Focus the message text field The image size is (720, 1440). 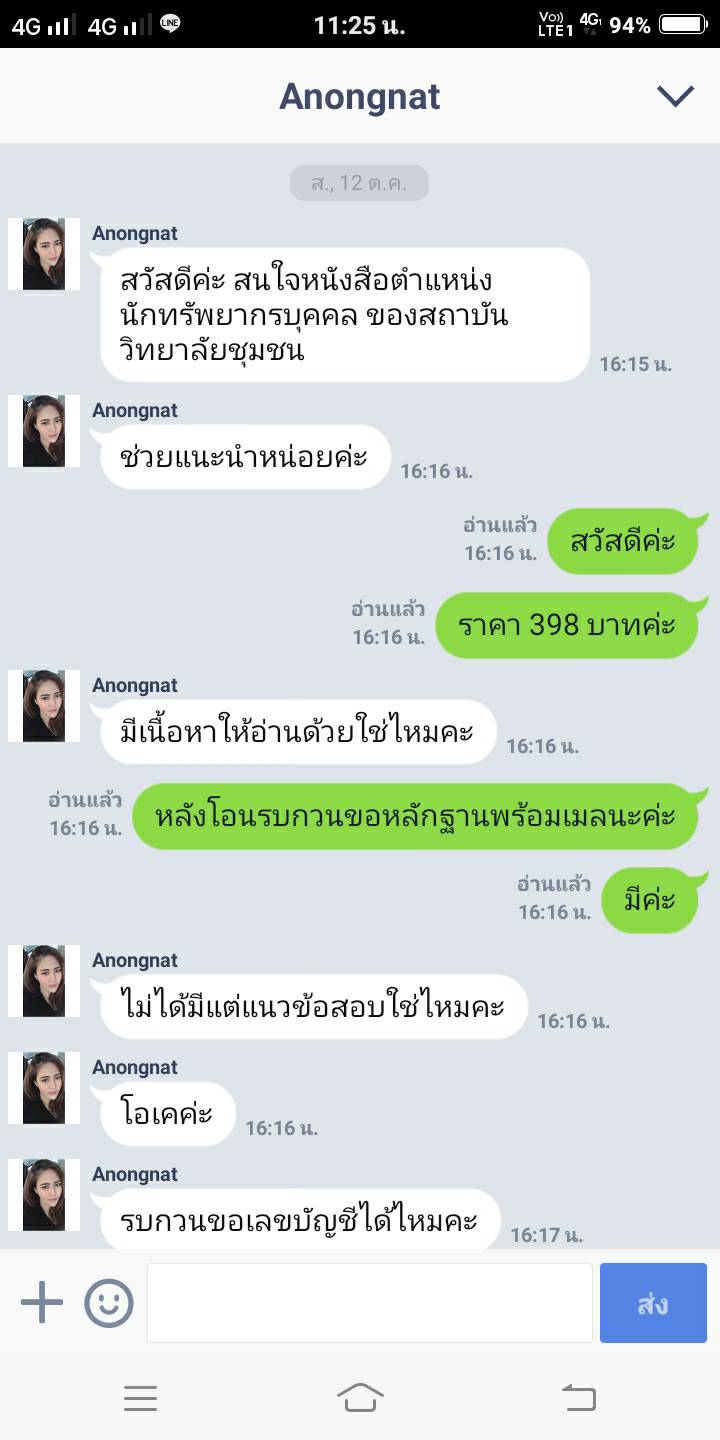(369, 1303)
